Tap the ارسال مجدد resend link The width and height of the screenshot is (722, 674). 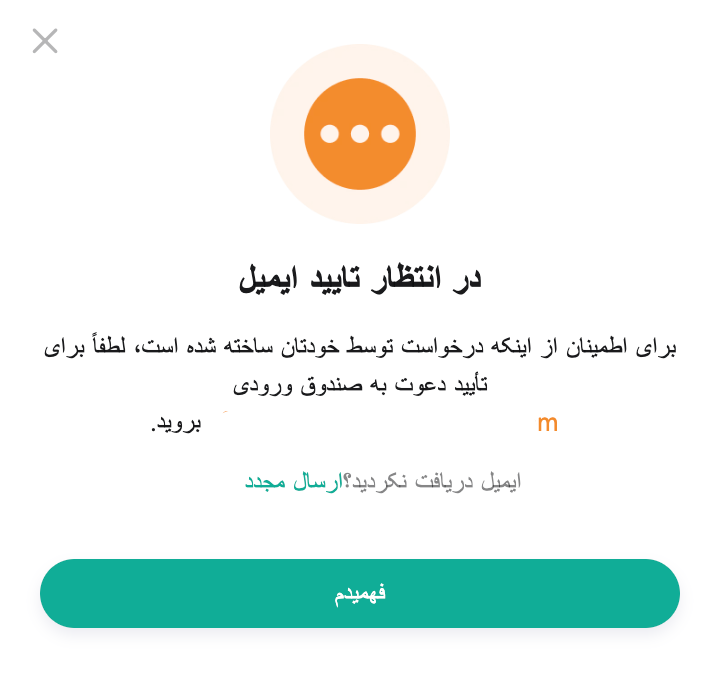pos(293,482)
